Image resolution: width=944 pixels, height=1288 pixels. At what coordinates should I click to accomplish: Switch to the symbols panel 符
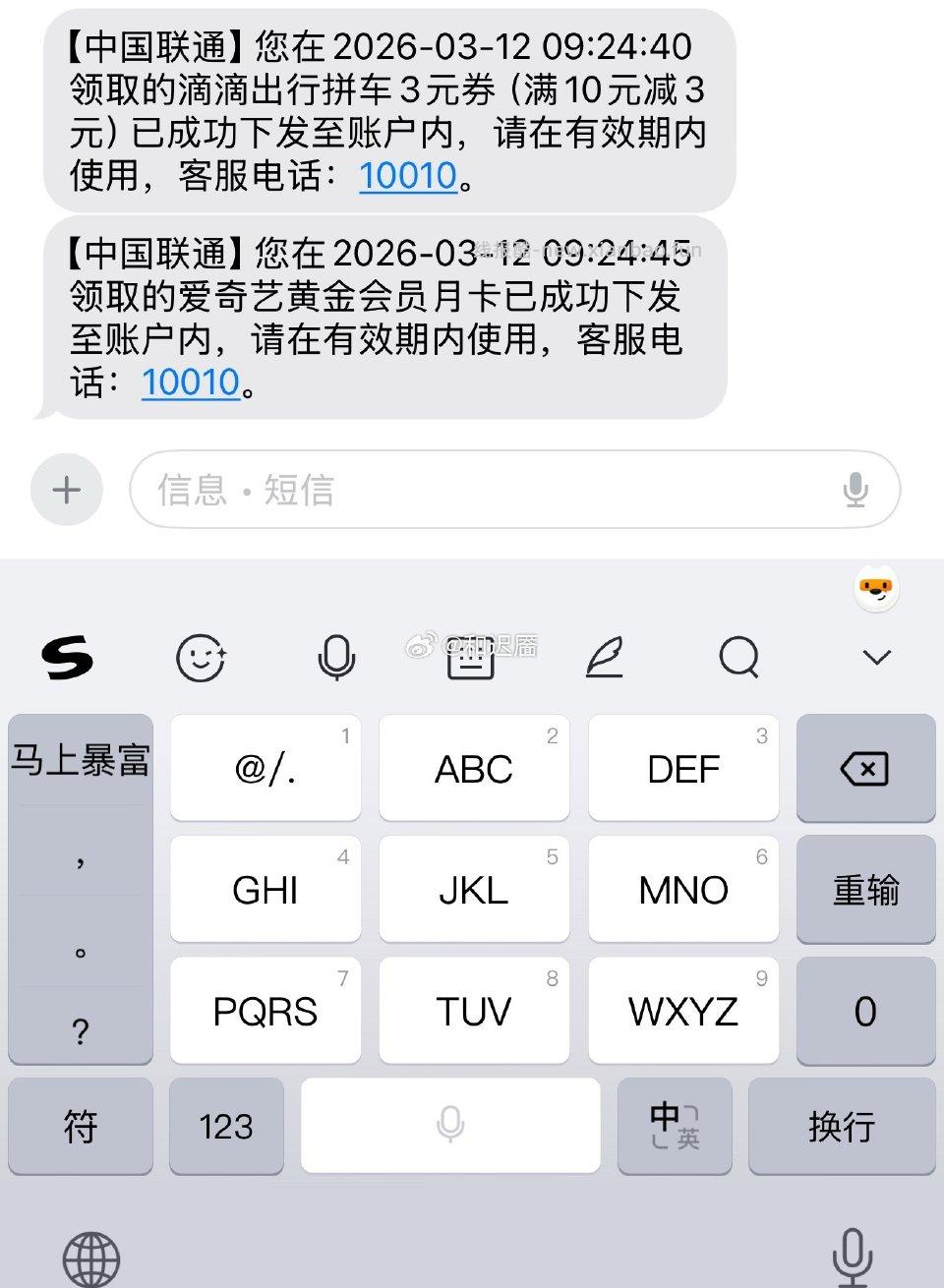tap(81, 1127)
